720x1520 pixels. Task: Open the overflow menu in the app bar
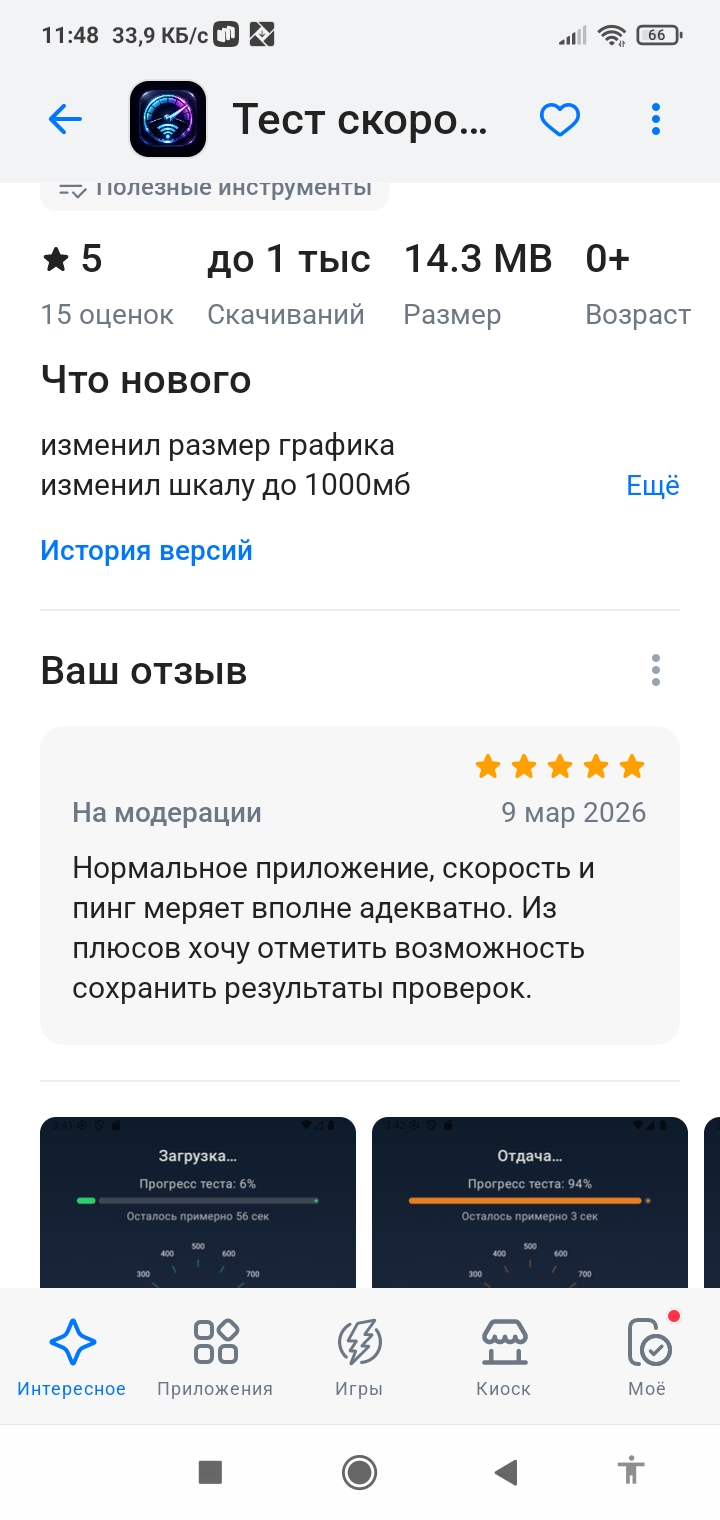click(656, 120)
